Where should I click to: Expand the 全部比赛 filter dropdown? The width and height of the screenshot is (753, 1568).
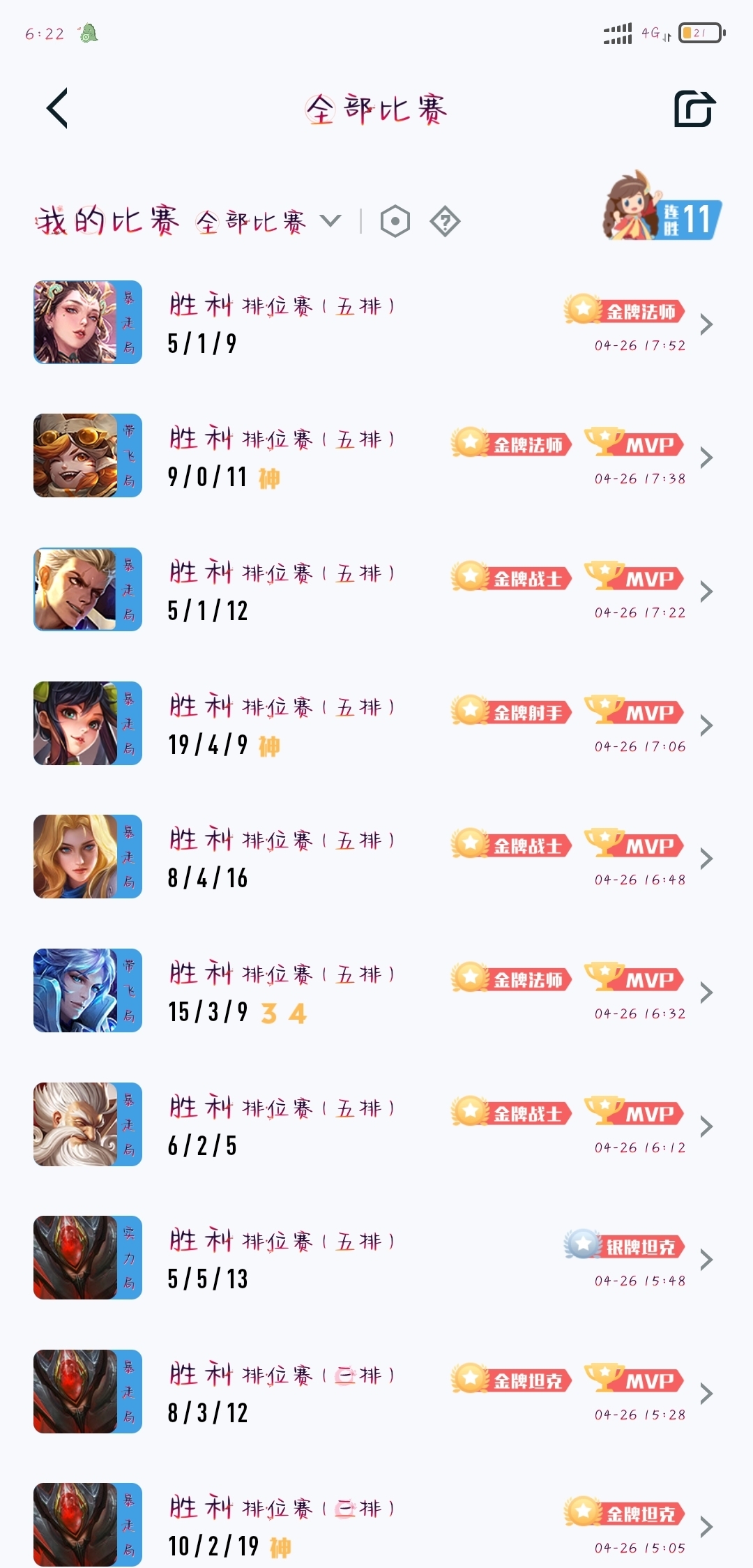(268, 222)
